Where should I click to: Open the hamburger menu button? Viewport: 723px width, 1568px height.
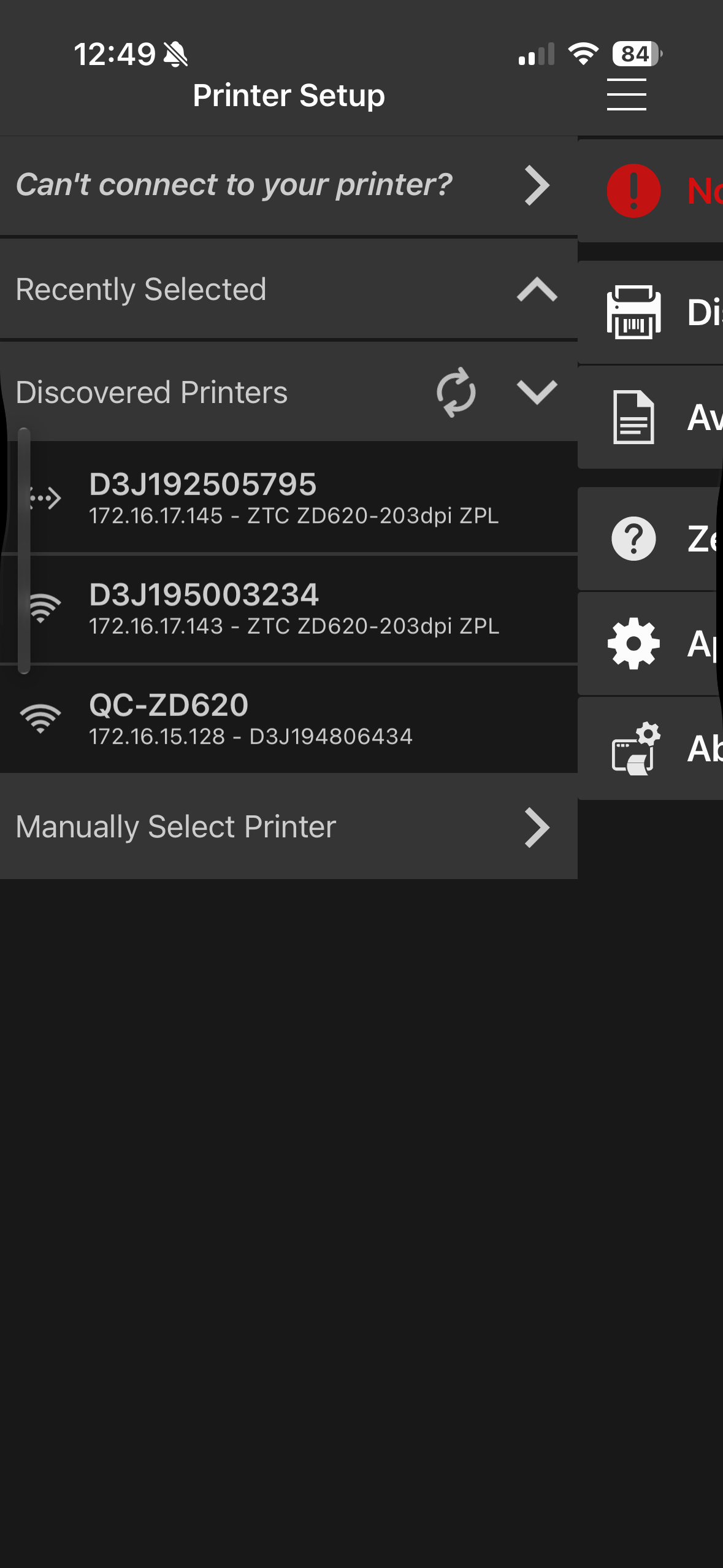pos(626,95)
